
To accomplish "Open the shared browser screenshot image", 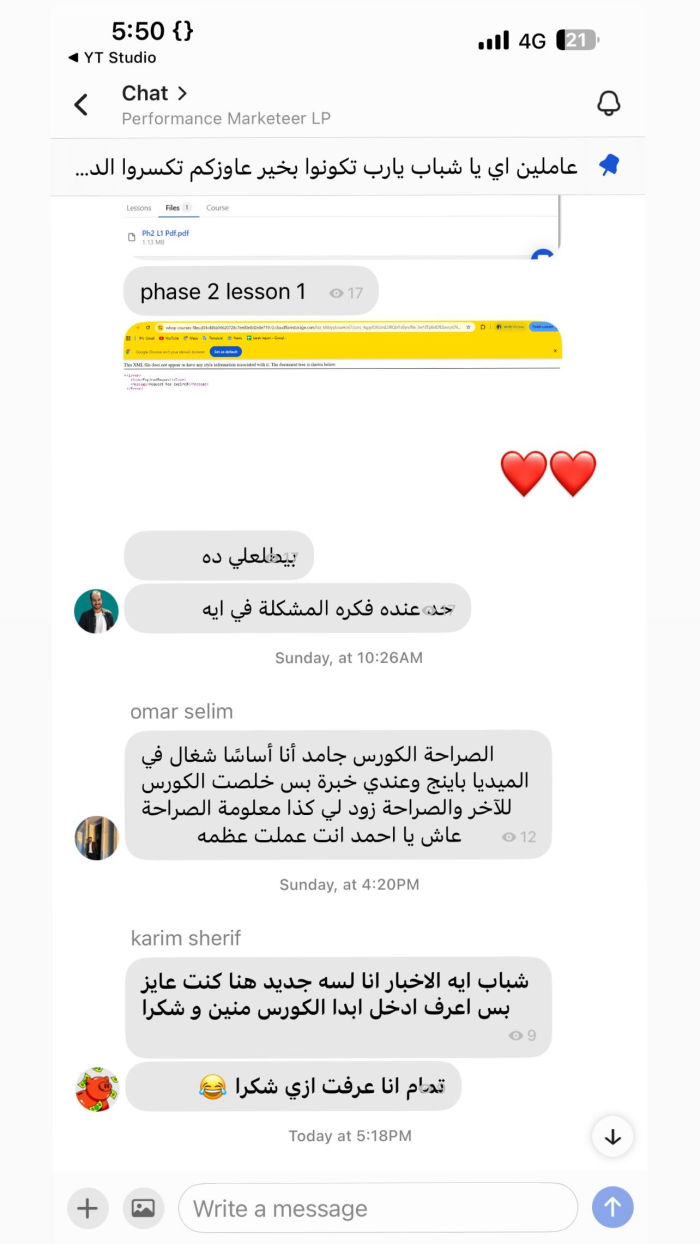I will pos(343,356).
